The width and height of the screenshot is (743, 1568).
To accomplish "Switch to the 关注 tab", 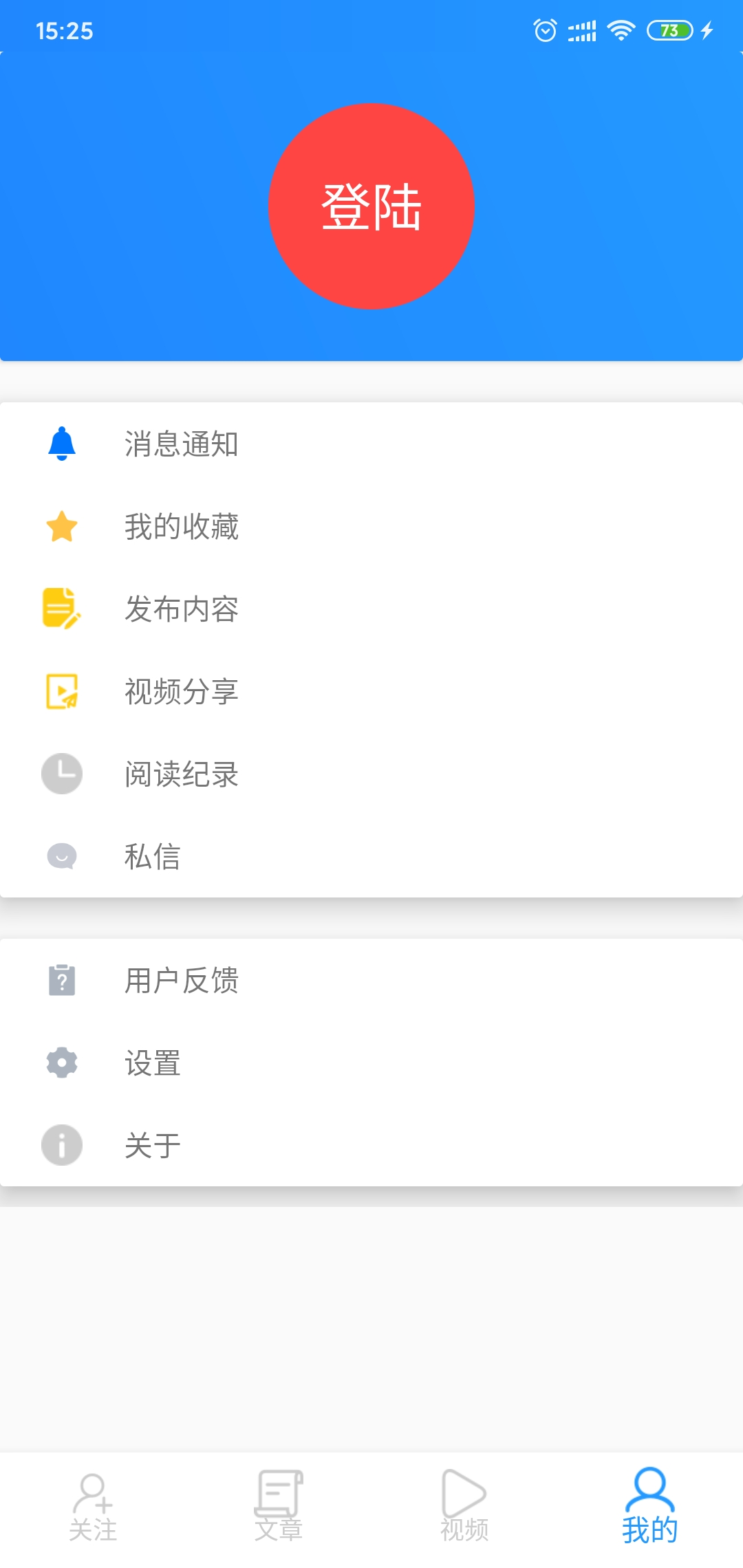I will 93,1507.
